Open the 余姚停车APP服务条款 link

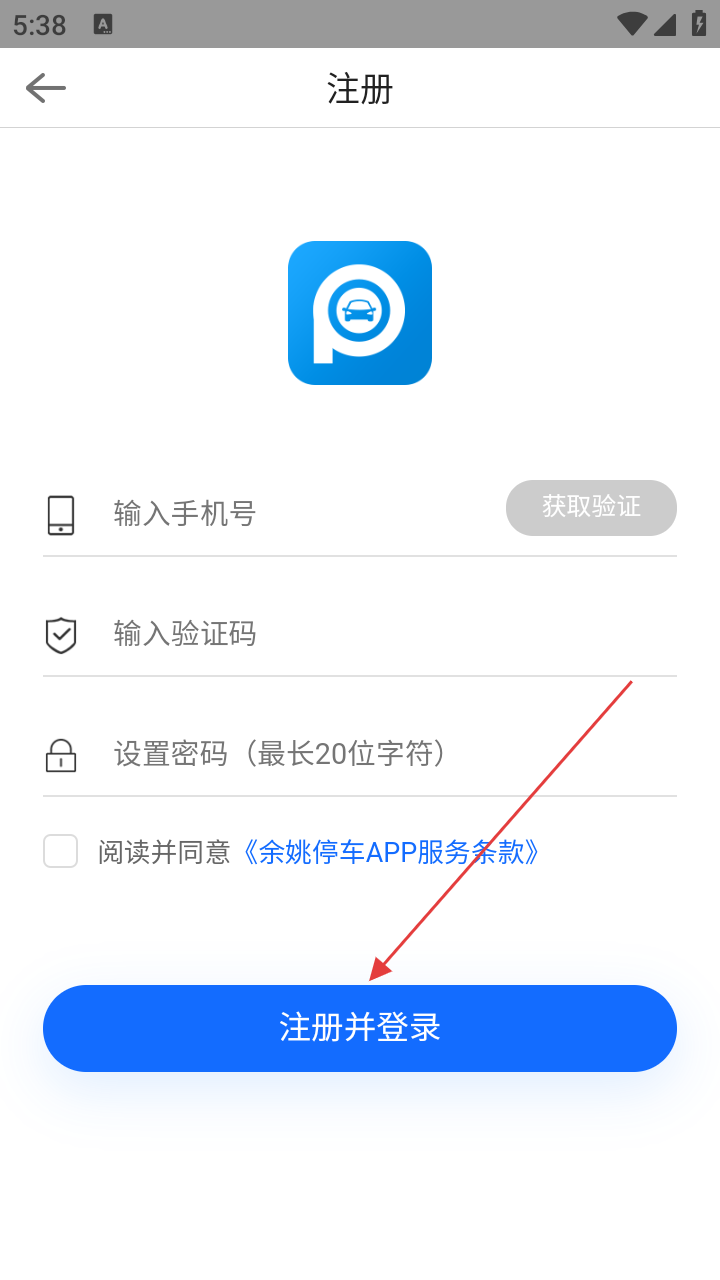click(390, 852)
